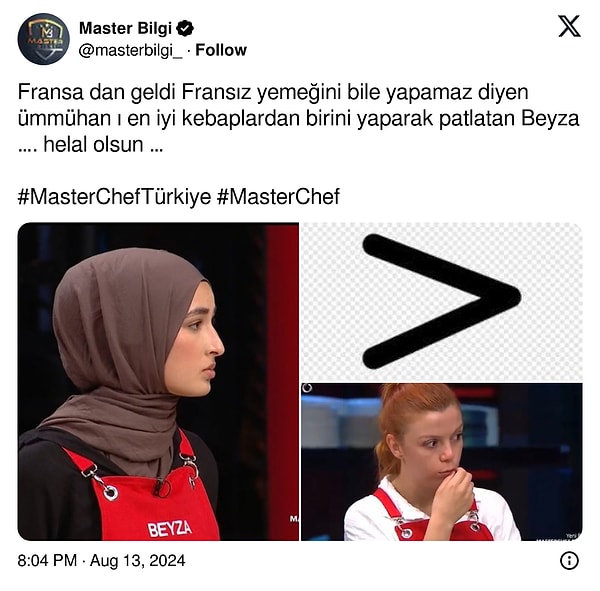View the photo of Beyza in hijab

coord(158,381)
